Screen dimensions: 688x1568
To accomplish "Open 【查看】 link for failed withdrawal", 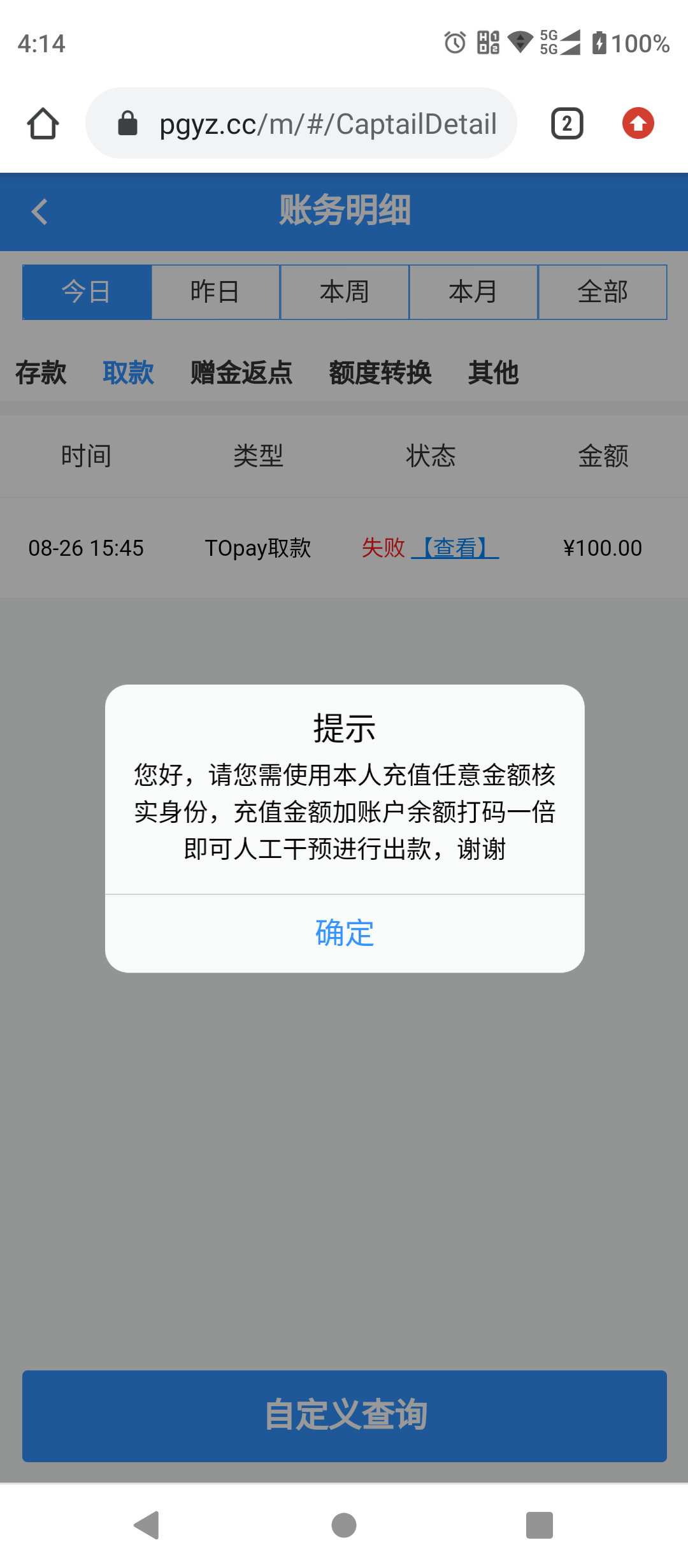I will (x=455, y=548).
